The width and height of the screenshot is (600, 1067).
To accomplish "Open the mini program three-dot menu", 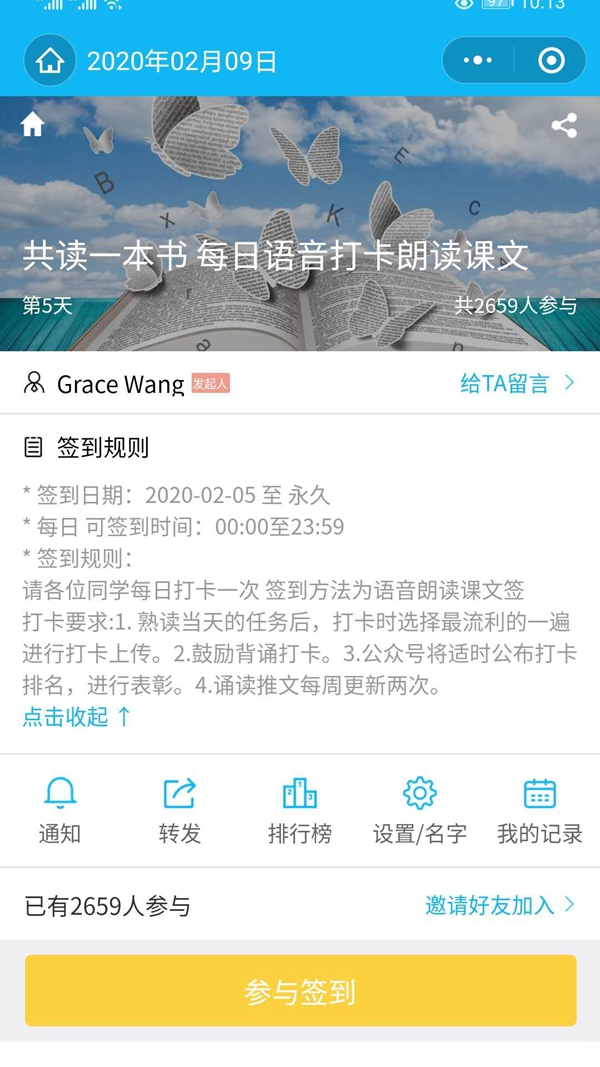I will 478,60.
